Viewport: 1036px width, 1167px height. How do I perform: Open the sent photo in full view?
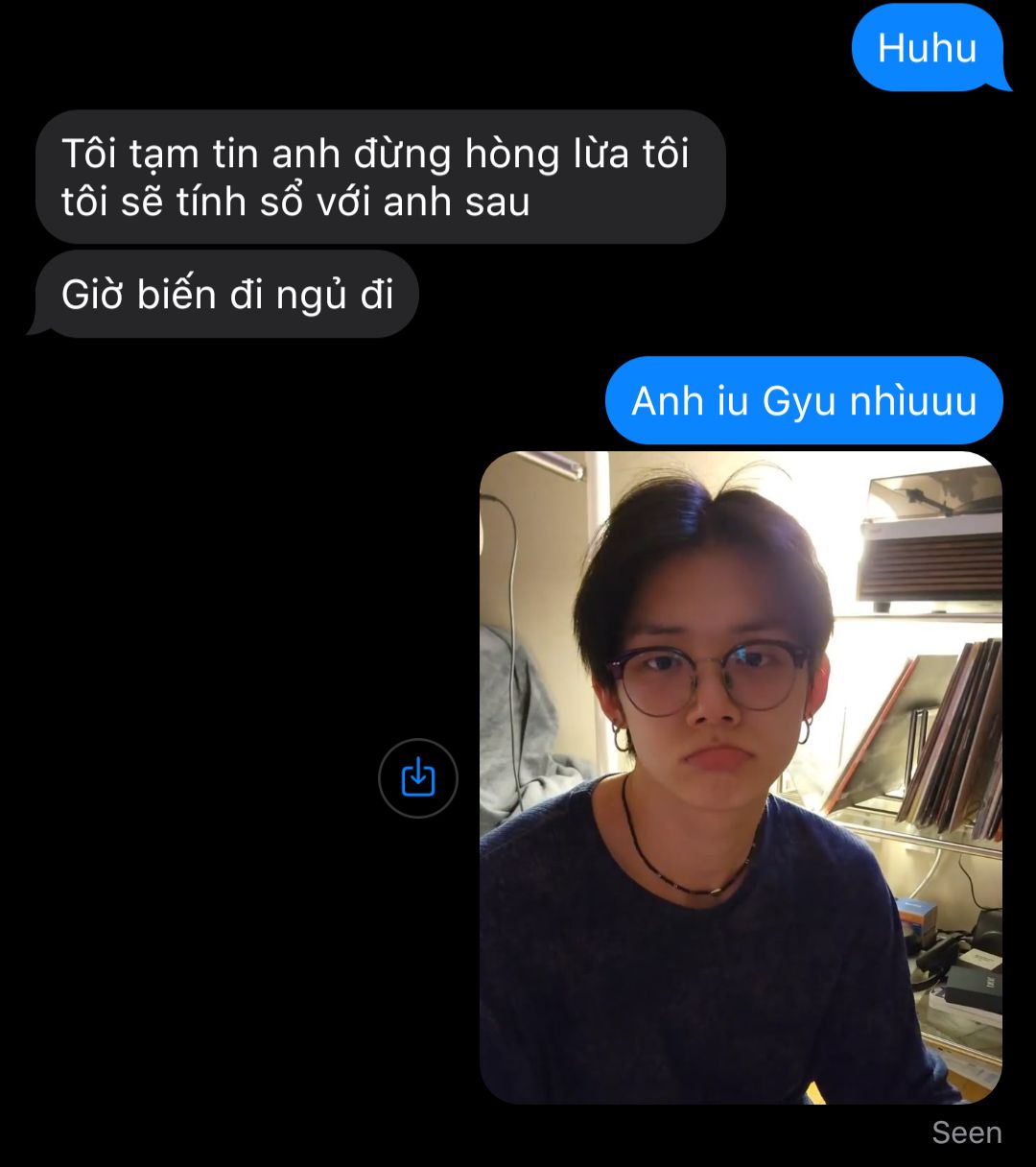coord(741,777)
